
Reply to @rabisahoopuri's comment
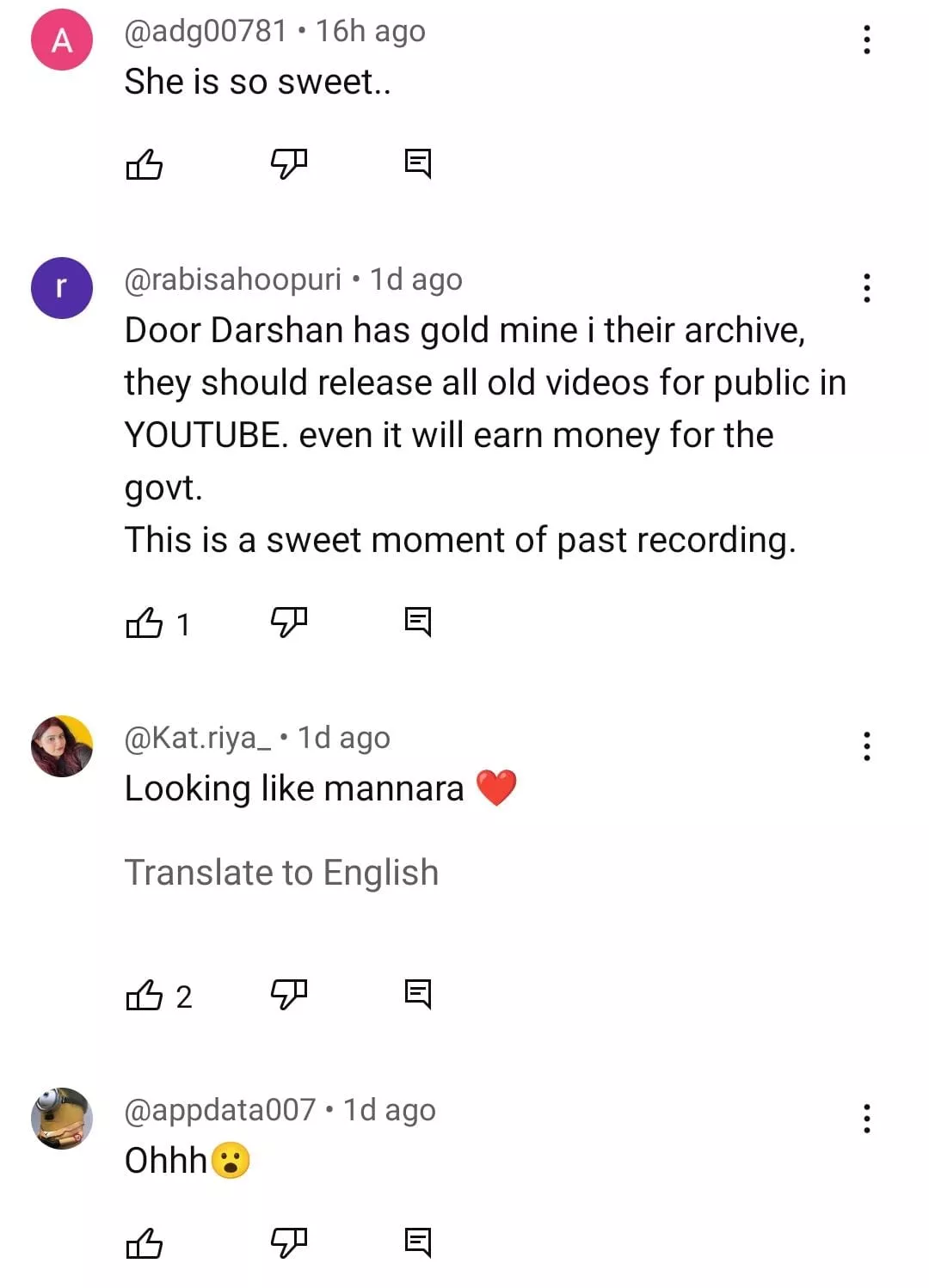coord(418,622)
